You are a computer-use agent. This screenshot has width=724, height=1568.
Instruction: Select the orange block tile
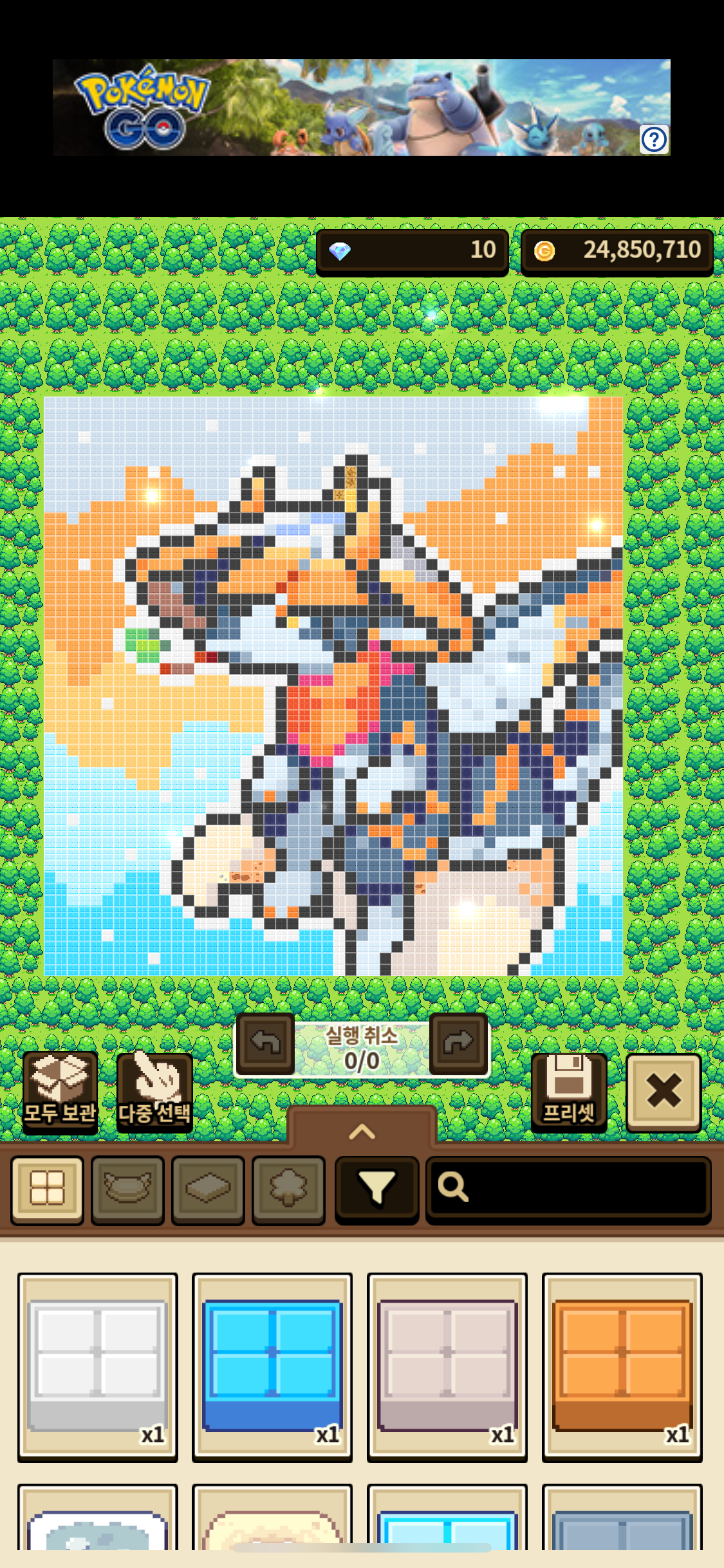[622, 1366]
